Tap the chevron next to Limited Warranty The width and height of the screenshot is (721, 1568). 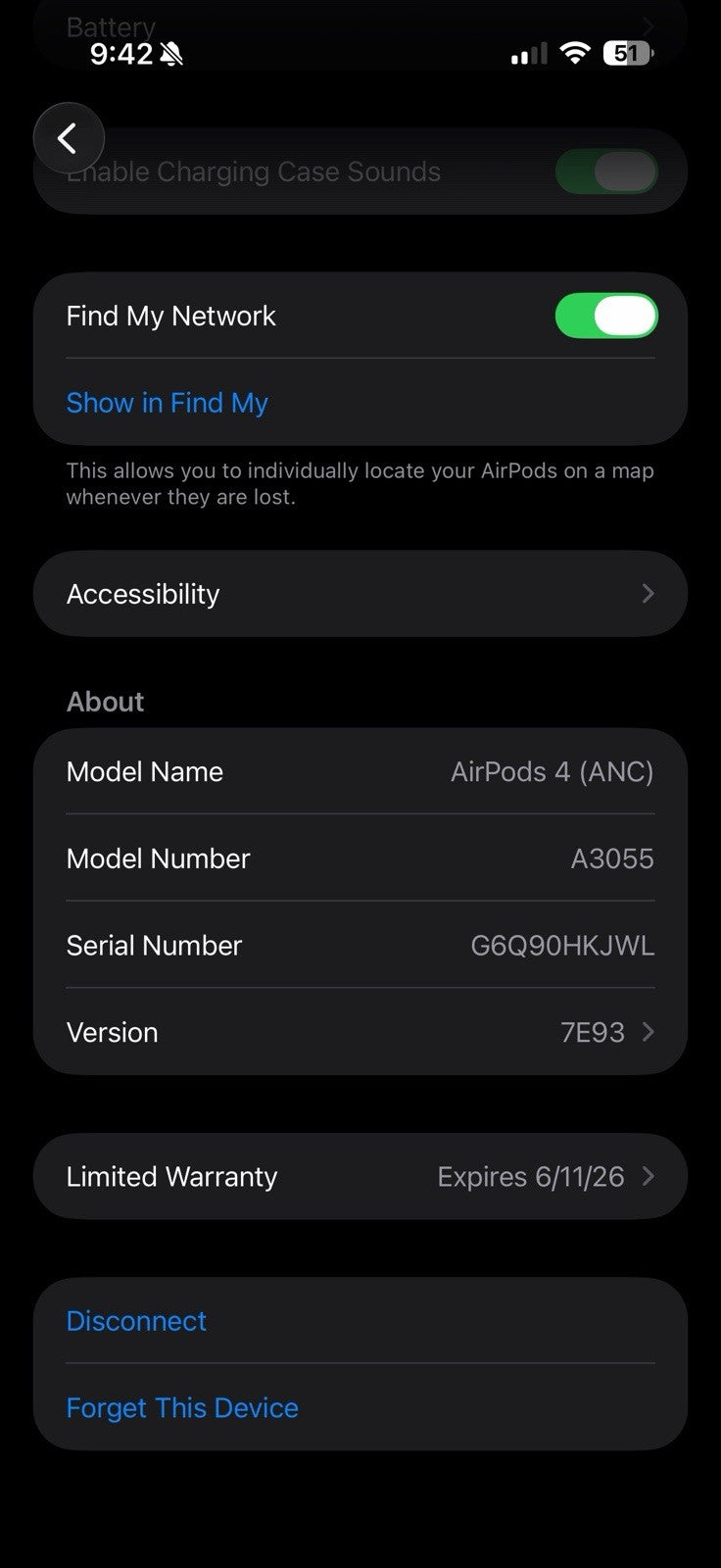[x=649, y=1176]
